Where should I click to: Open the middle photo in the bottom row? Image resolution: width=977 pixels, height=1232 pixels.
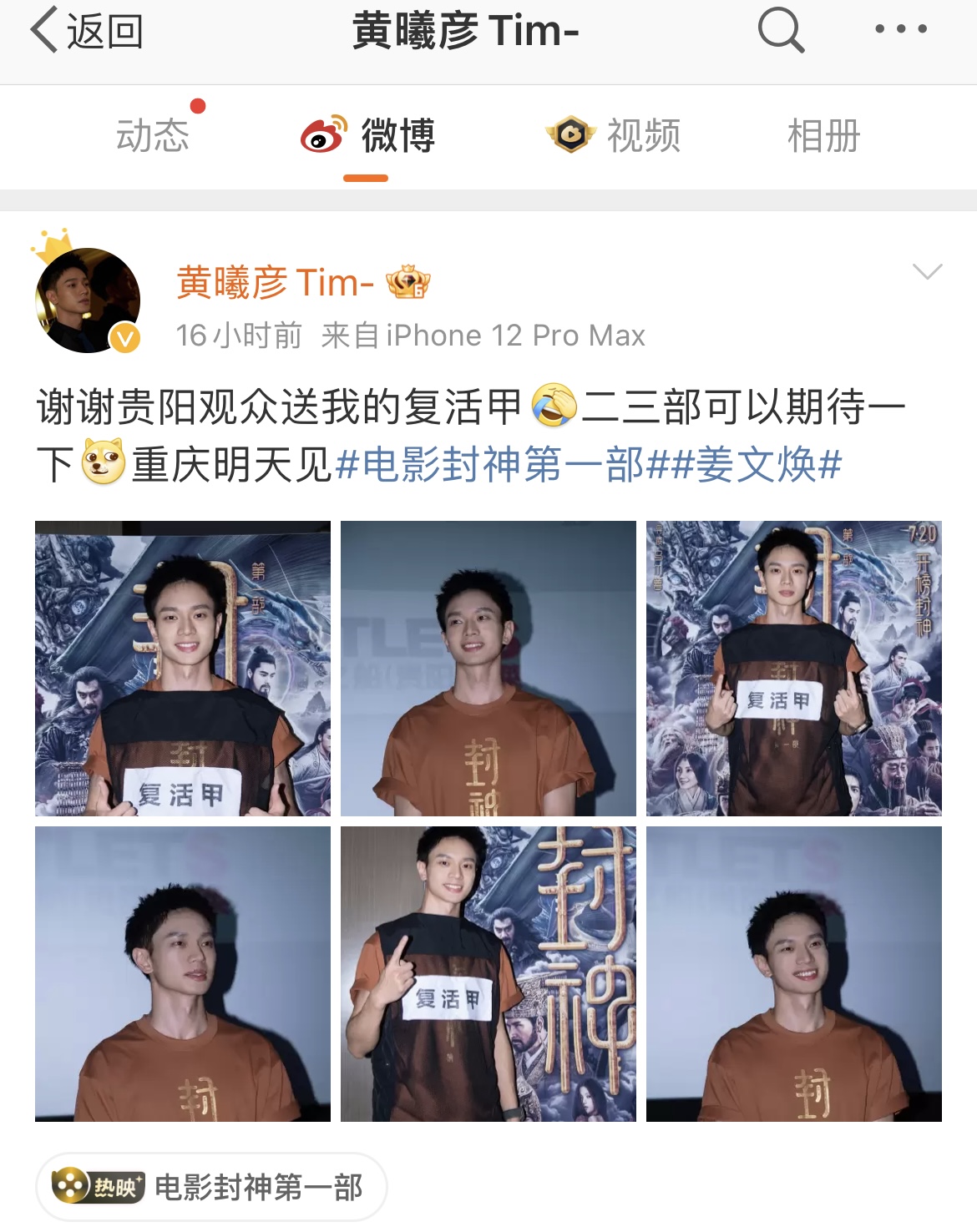tap(488, 974)
